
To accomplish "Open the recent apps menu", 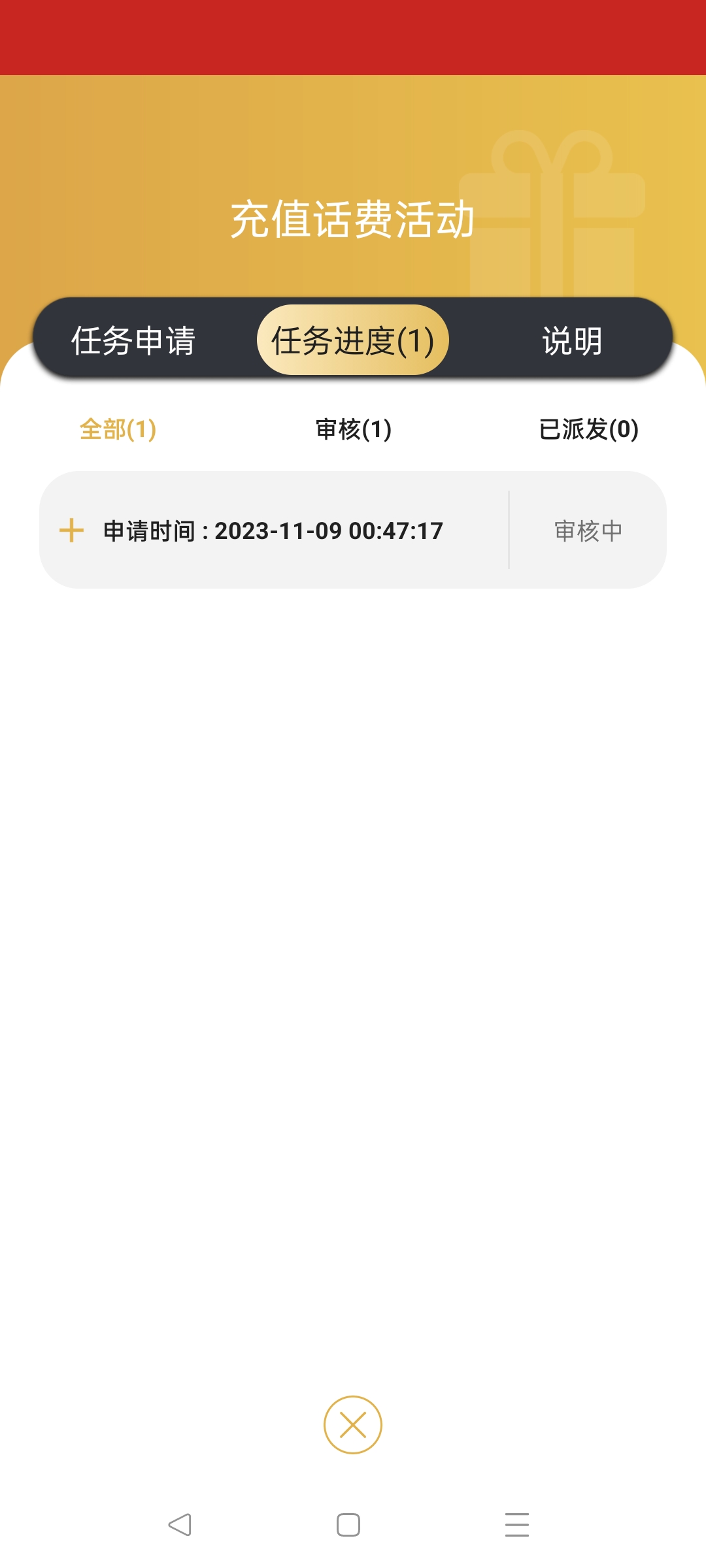I will [516, 1525].
